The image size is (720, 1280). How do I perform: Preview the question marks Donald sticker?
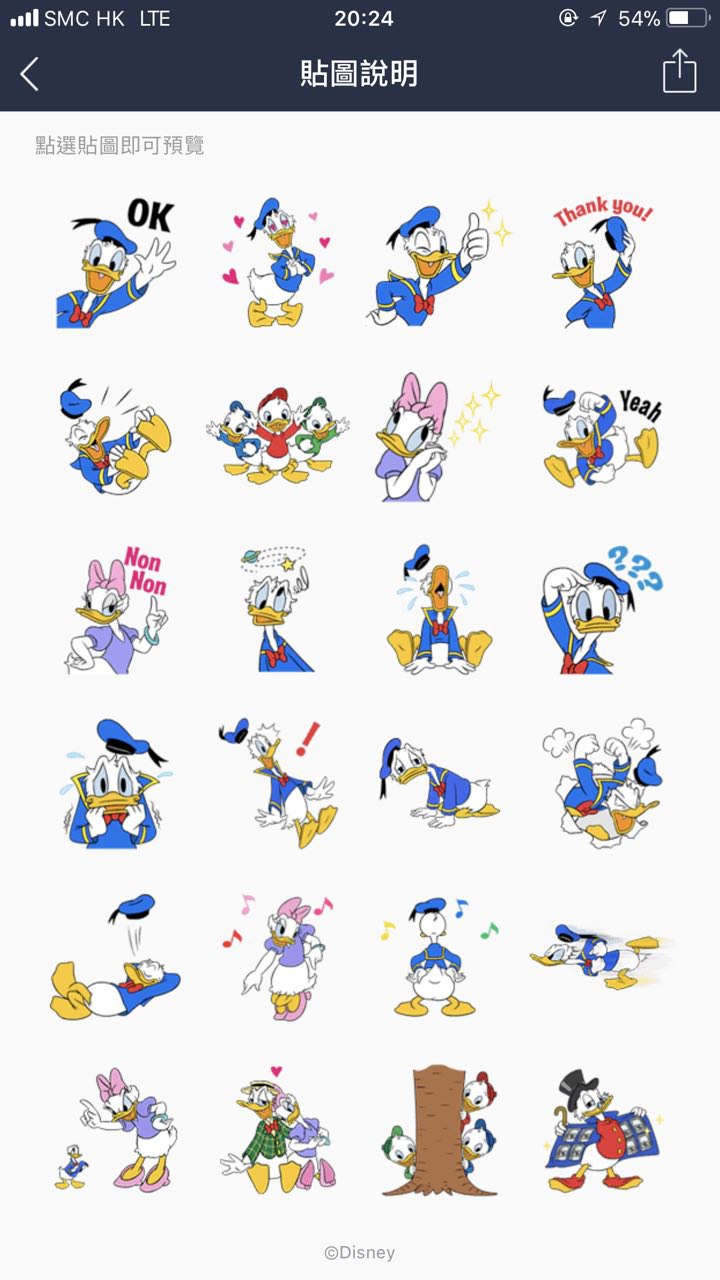pyautogui.click(x=601, y=608)
